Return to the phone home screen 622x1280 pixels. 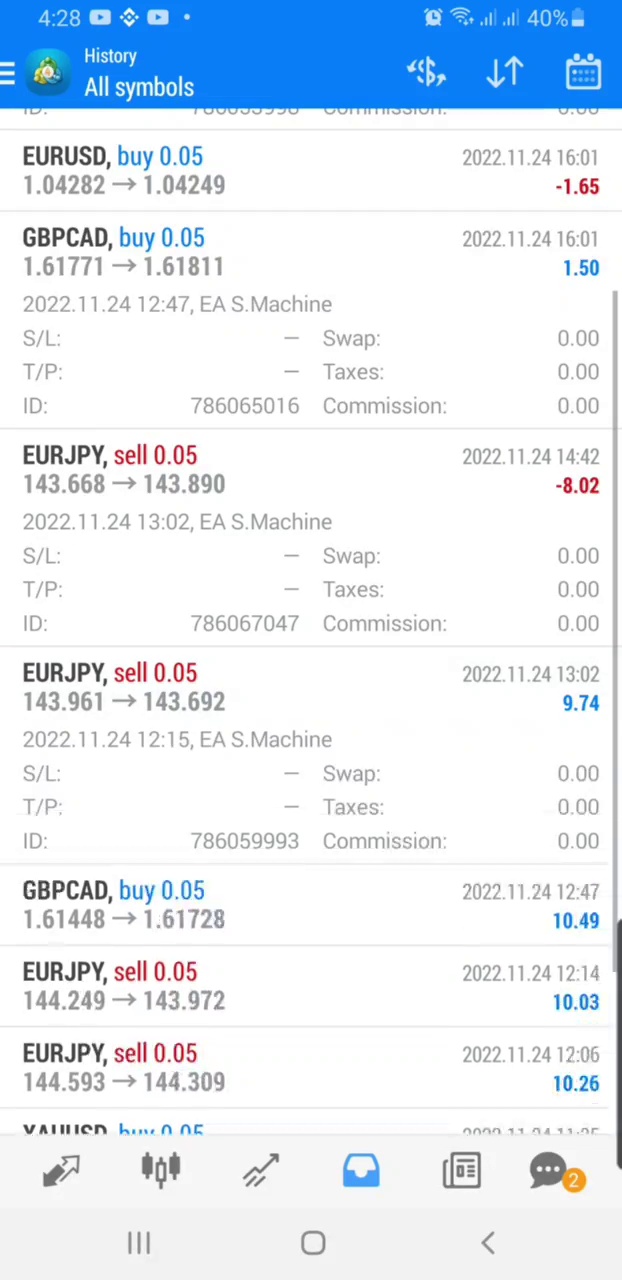[x=313, y=1243]
